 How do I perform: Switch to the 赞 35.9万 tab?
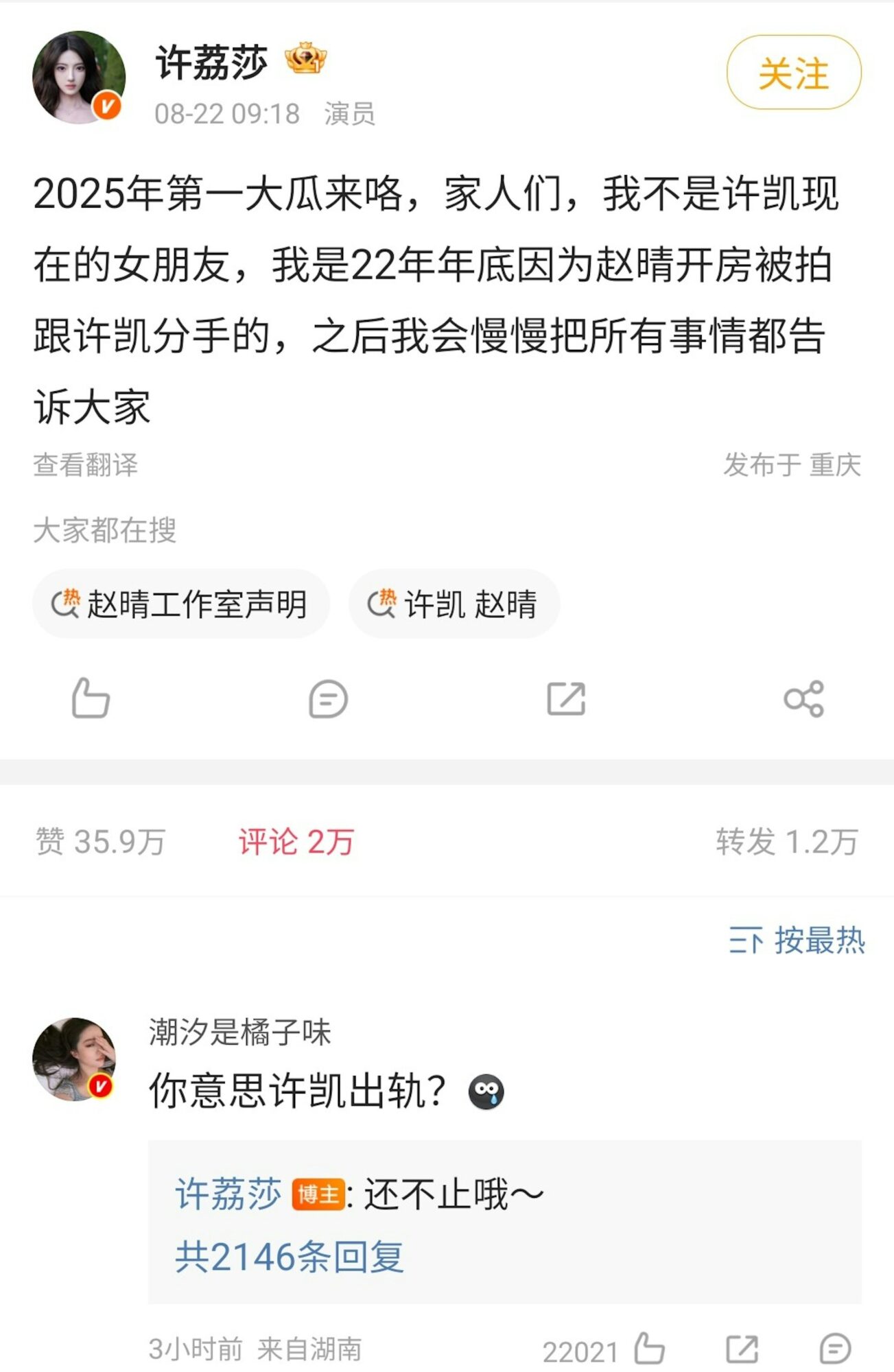[x=100, y=841]
